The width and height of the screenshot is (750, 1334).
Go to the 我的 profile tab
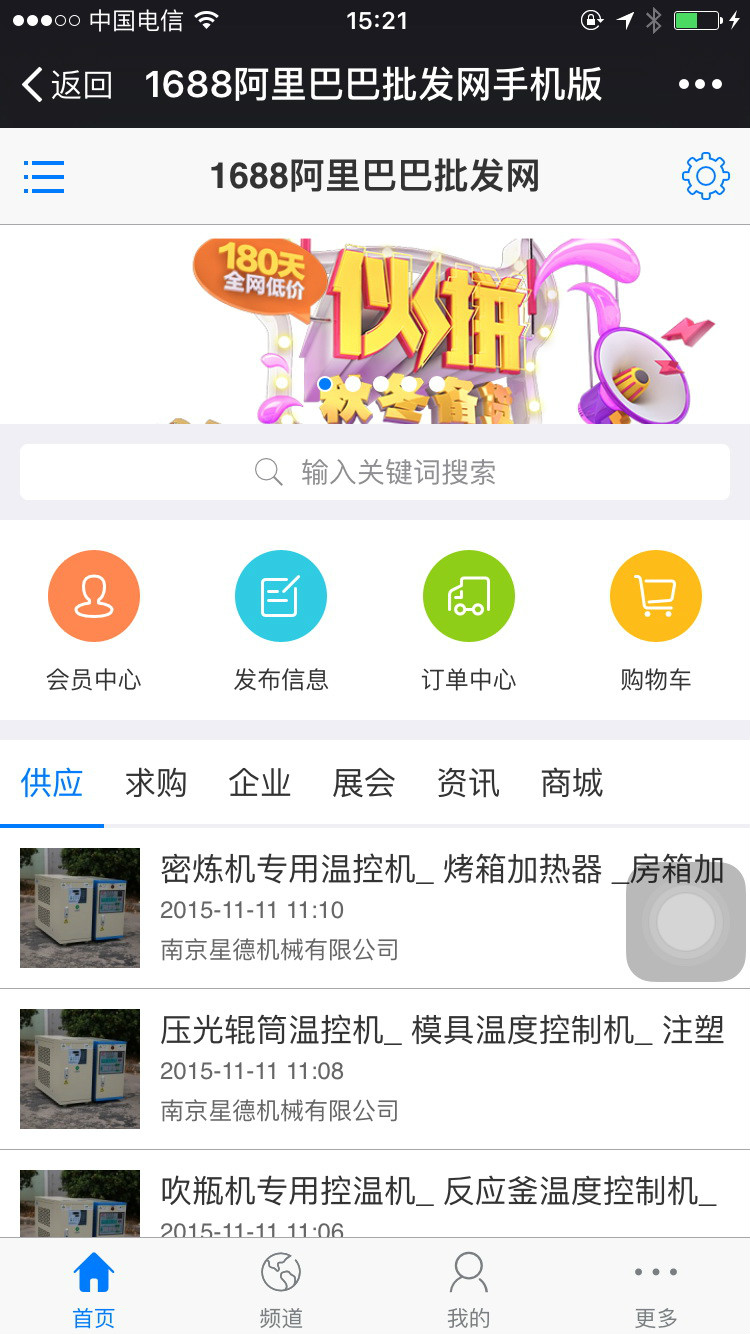[x=468, y=1288]
